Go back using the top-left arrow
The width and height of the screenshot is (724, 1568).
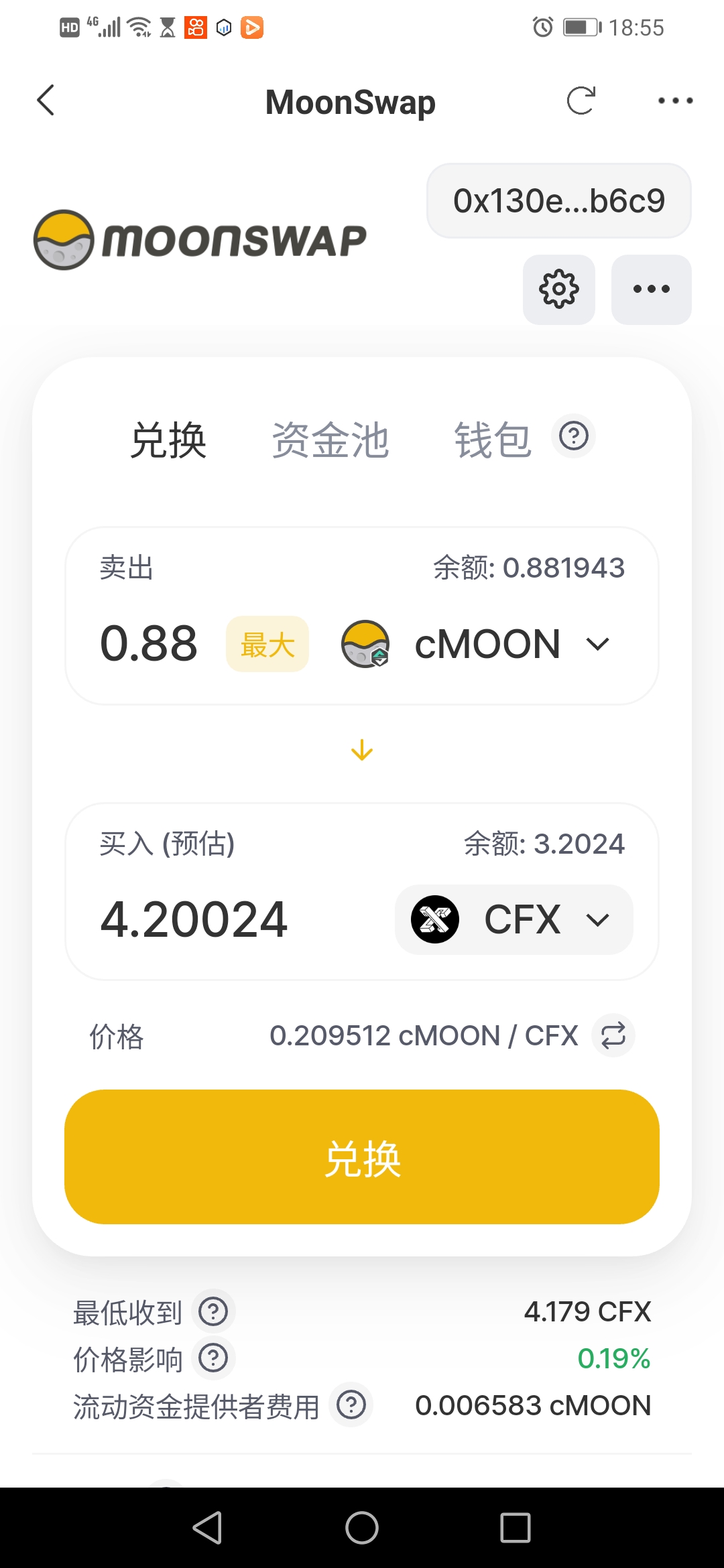pos(46,101)
